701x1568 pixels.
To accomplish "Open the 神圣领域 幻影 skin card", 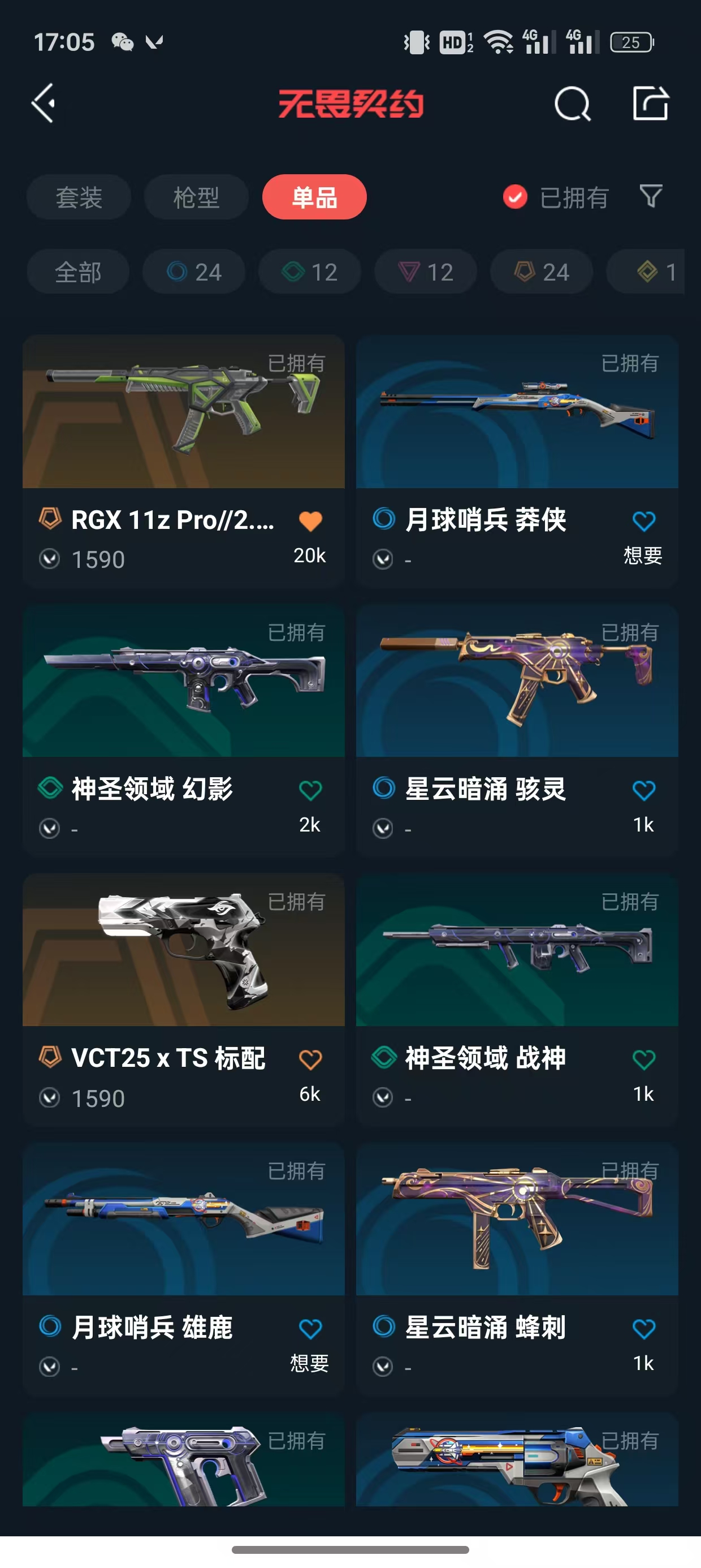I will point(183,682).
